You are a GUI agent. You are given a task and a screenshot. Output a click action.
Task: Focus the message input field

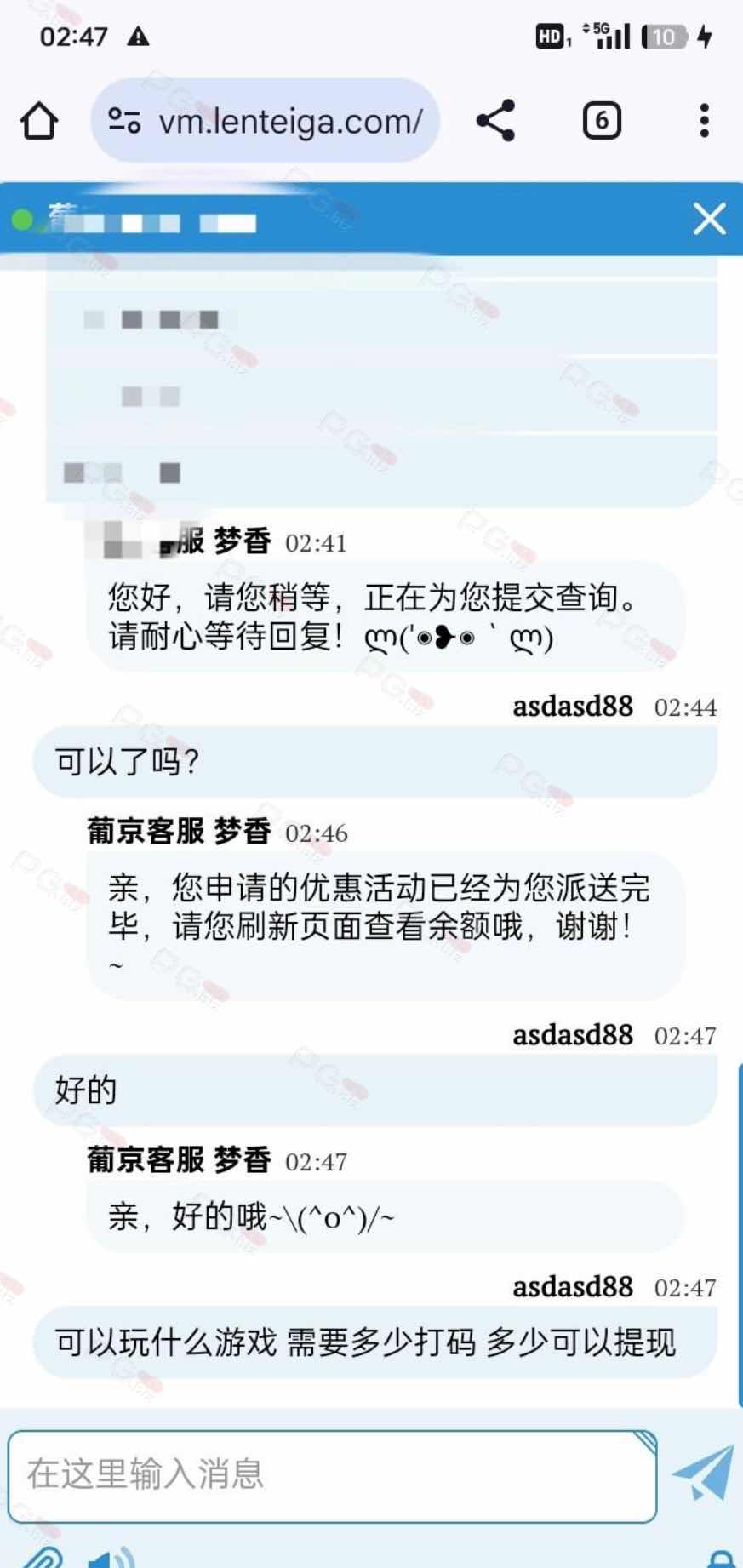click(x=332, y=1474)
